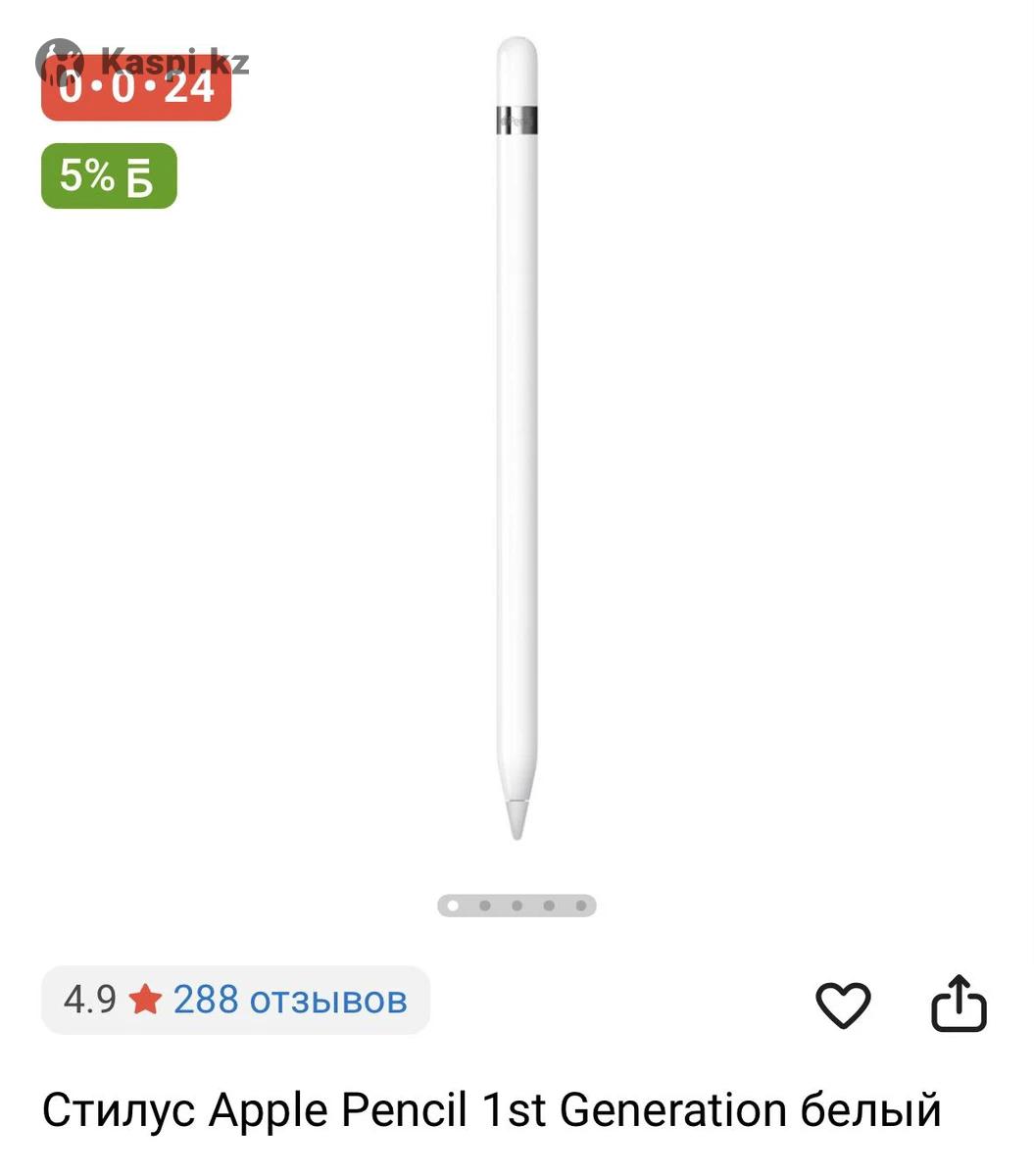
Task: Tap the image carousel page indicator dots
Action: click(x=517, y=906)
